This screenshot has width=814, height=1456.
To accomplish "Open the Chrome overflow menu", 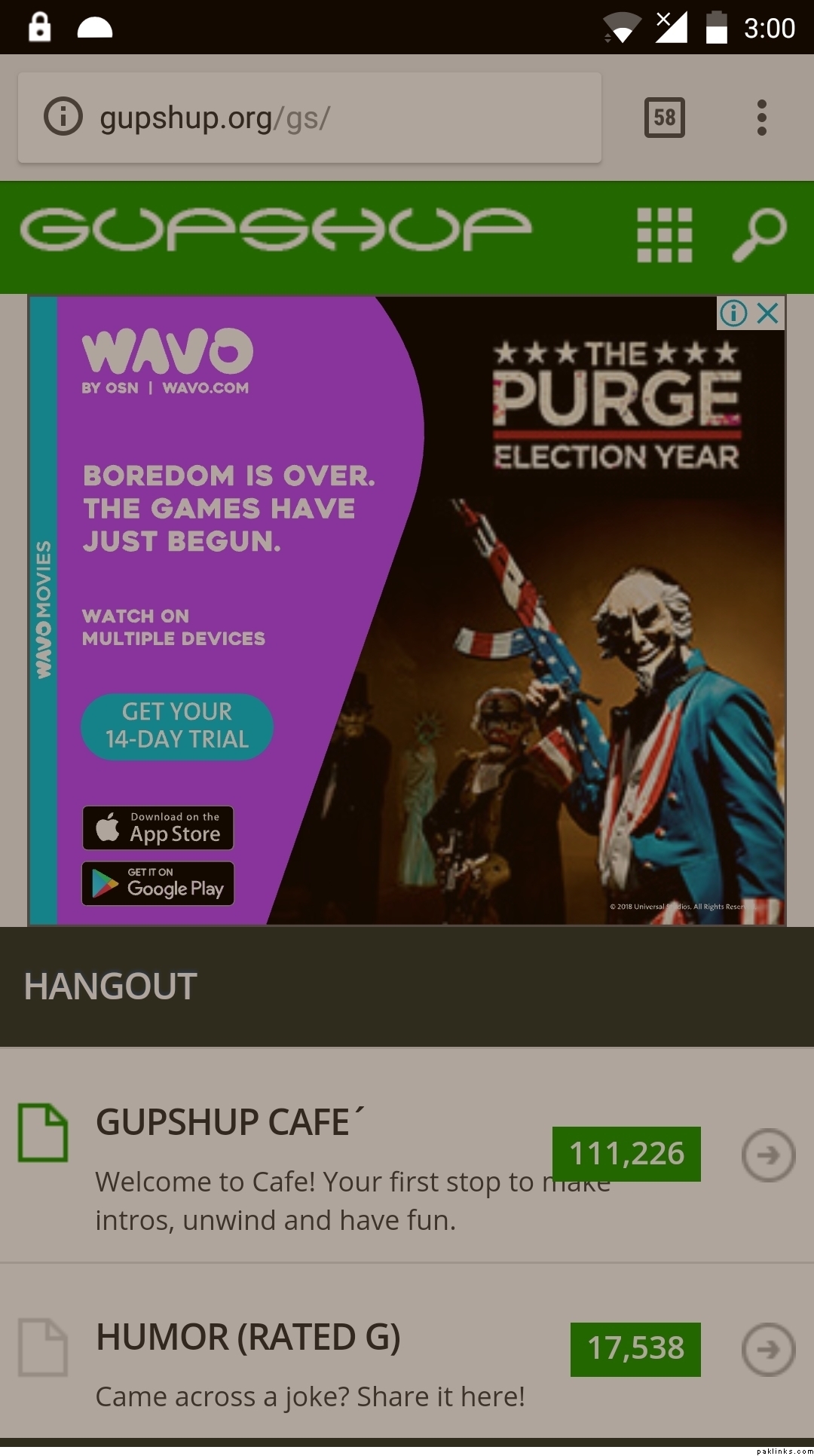I will click(x=762, y=118).
